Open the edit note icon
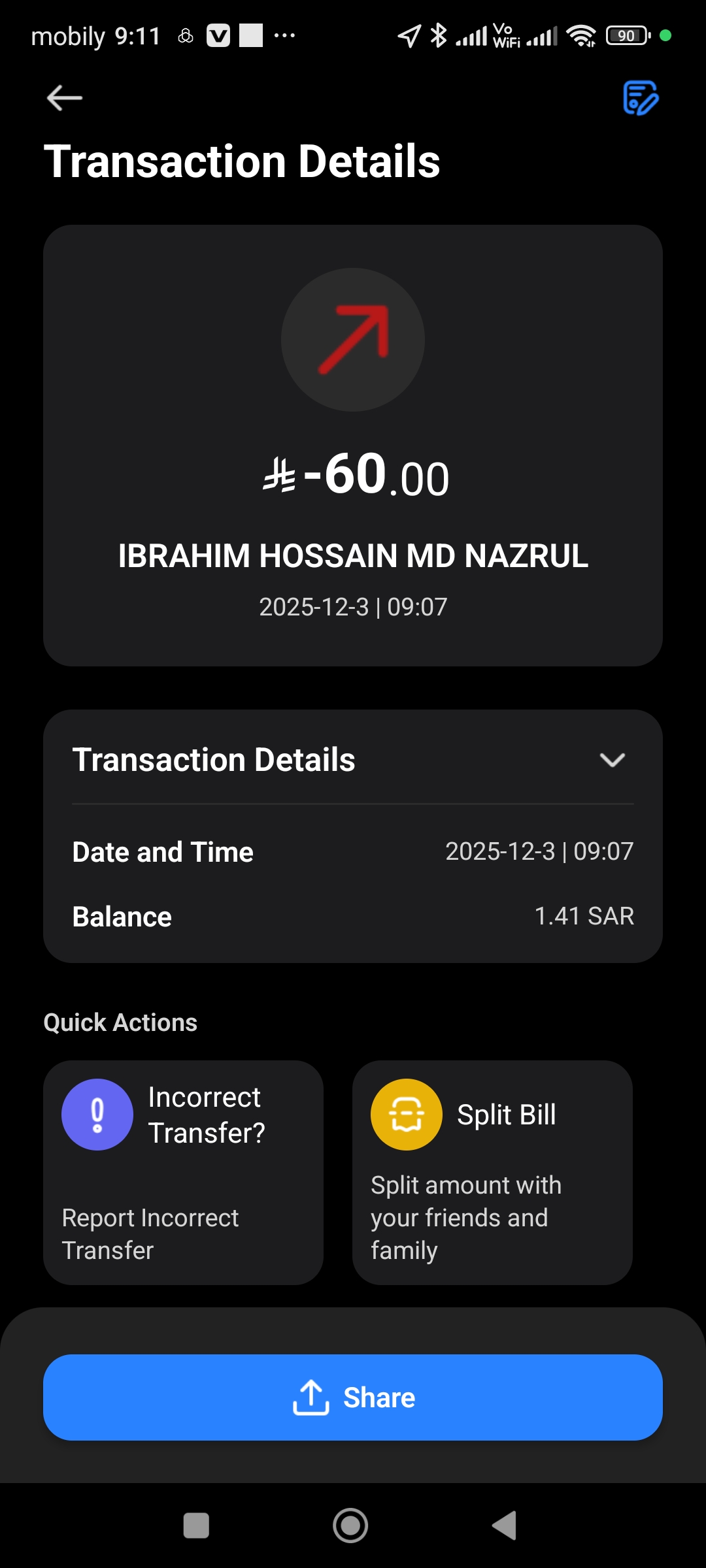This screenshot has width=706, height=1568. [641, 98]
